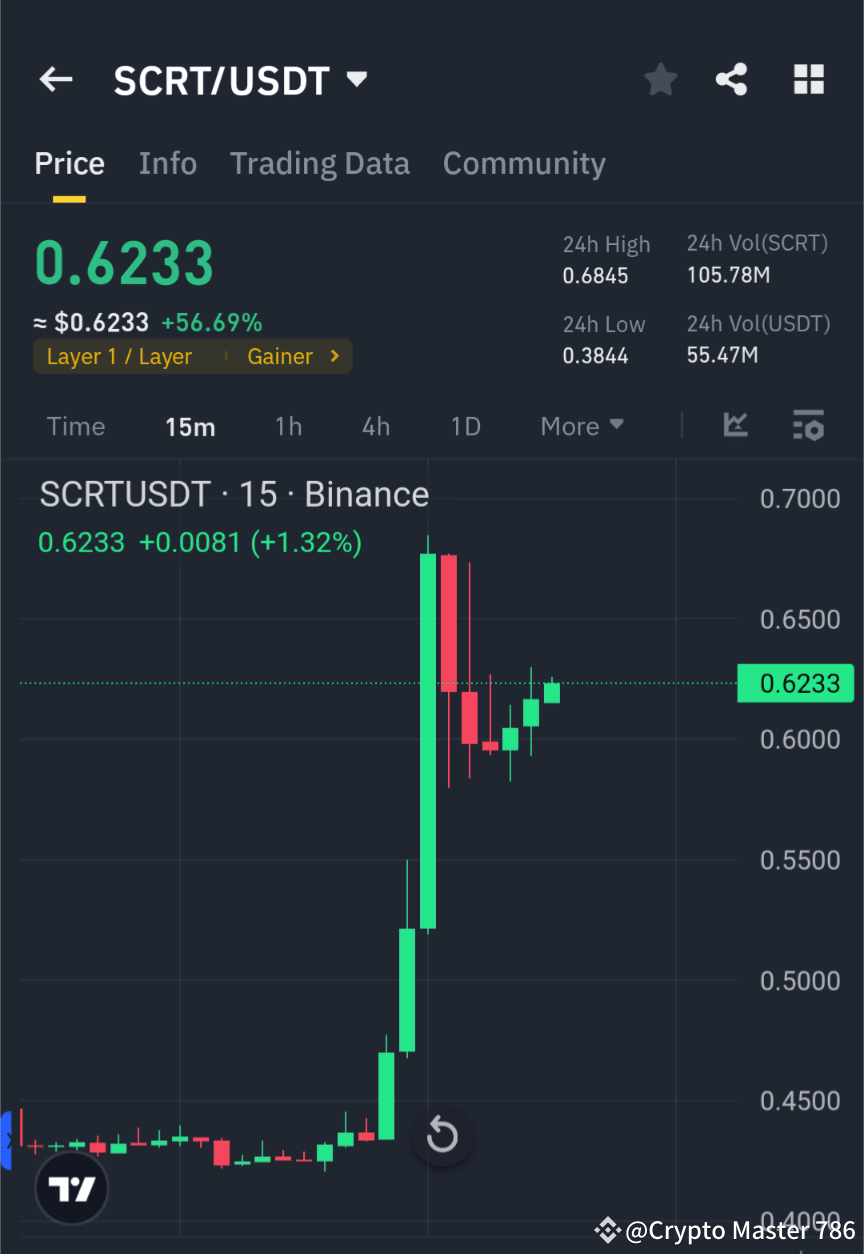Screen dimensions: 864x1254
Task: Select the 1h timeframe
Action: pos(288,426)
